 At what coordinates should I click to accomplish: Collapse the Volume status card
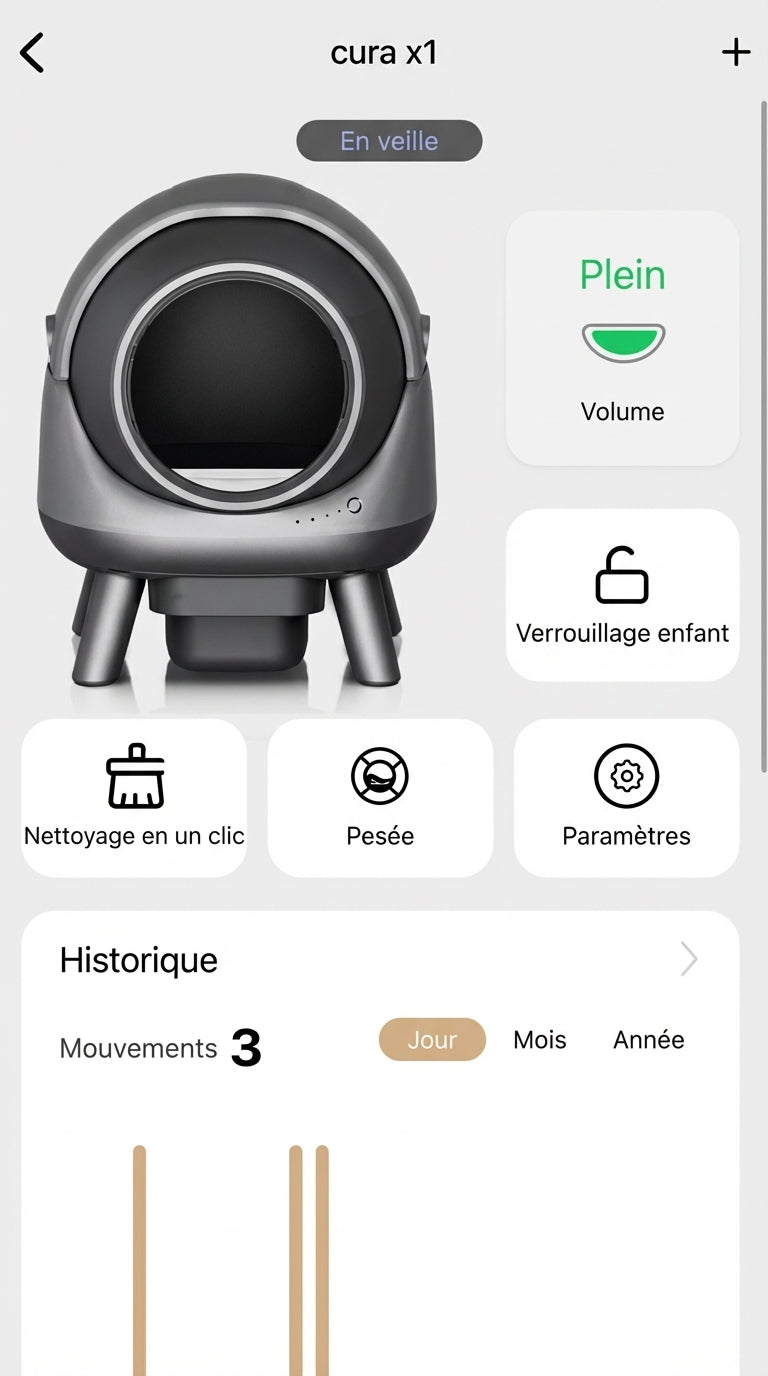(x=622, y=339)
